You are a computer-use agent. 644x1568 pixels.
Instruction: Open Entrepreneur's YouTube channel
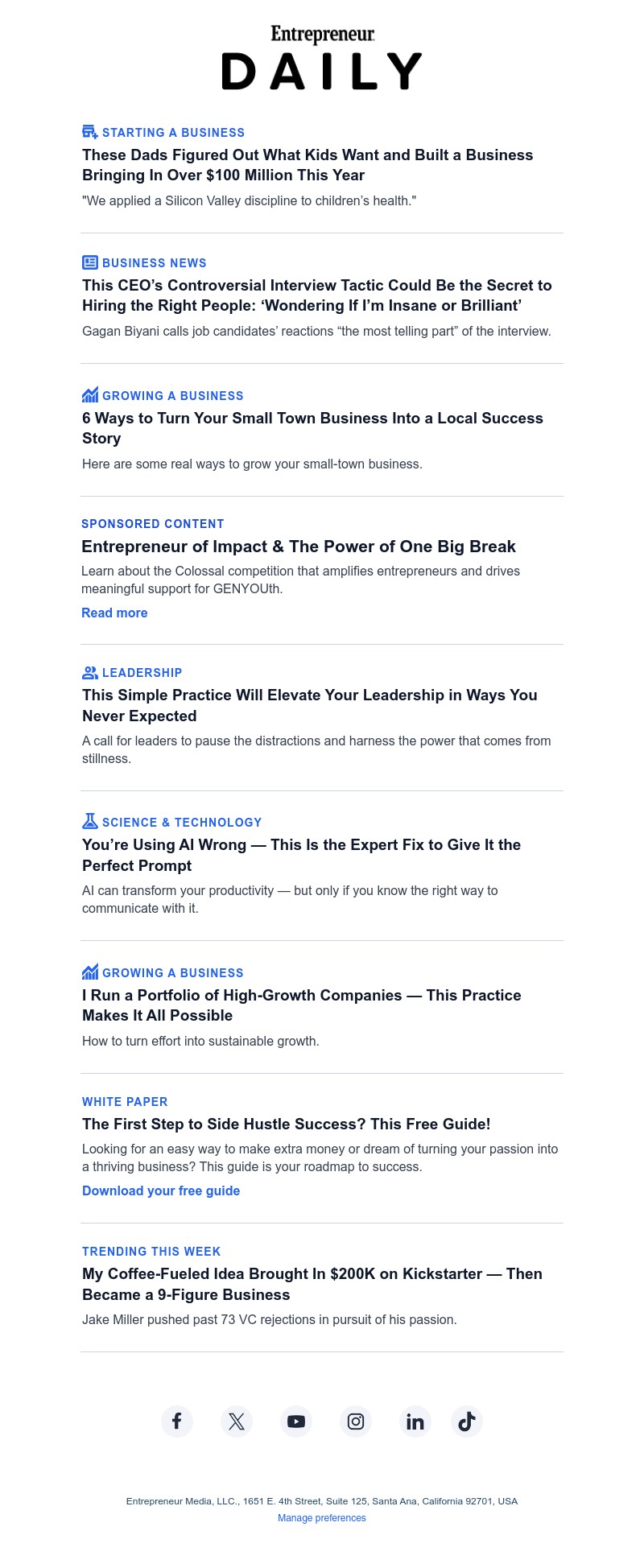click(295, 1422)
